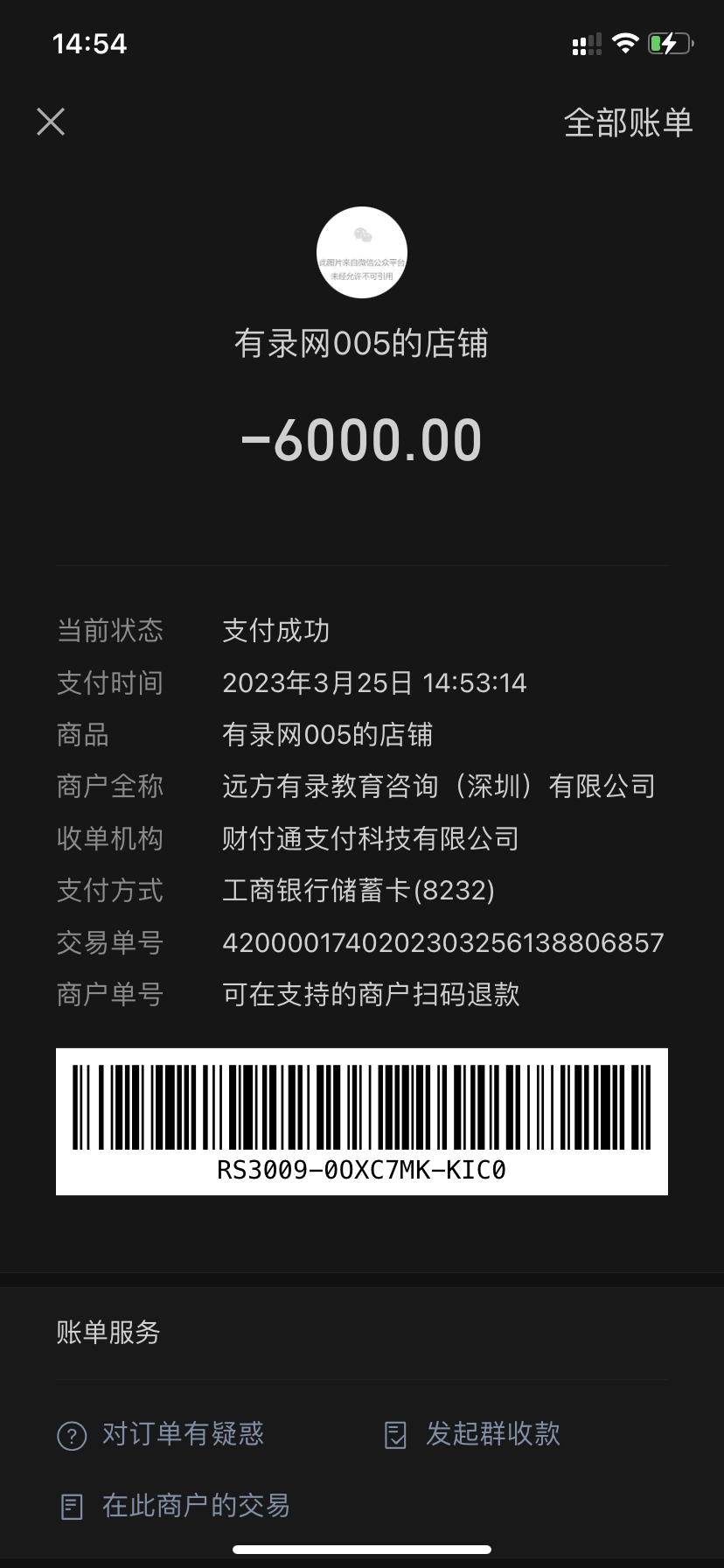
Task: Open 全部账单 (all bills)
Action: click(628, 122)
